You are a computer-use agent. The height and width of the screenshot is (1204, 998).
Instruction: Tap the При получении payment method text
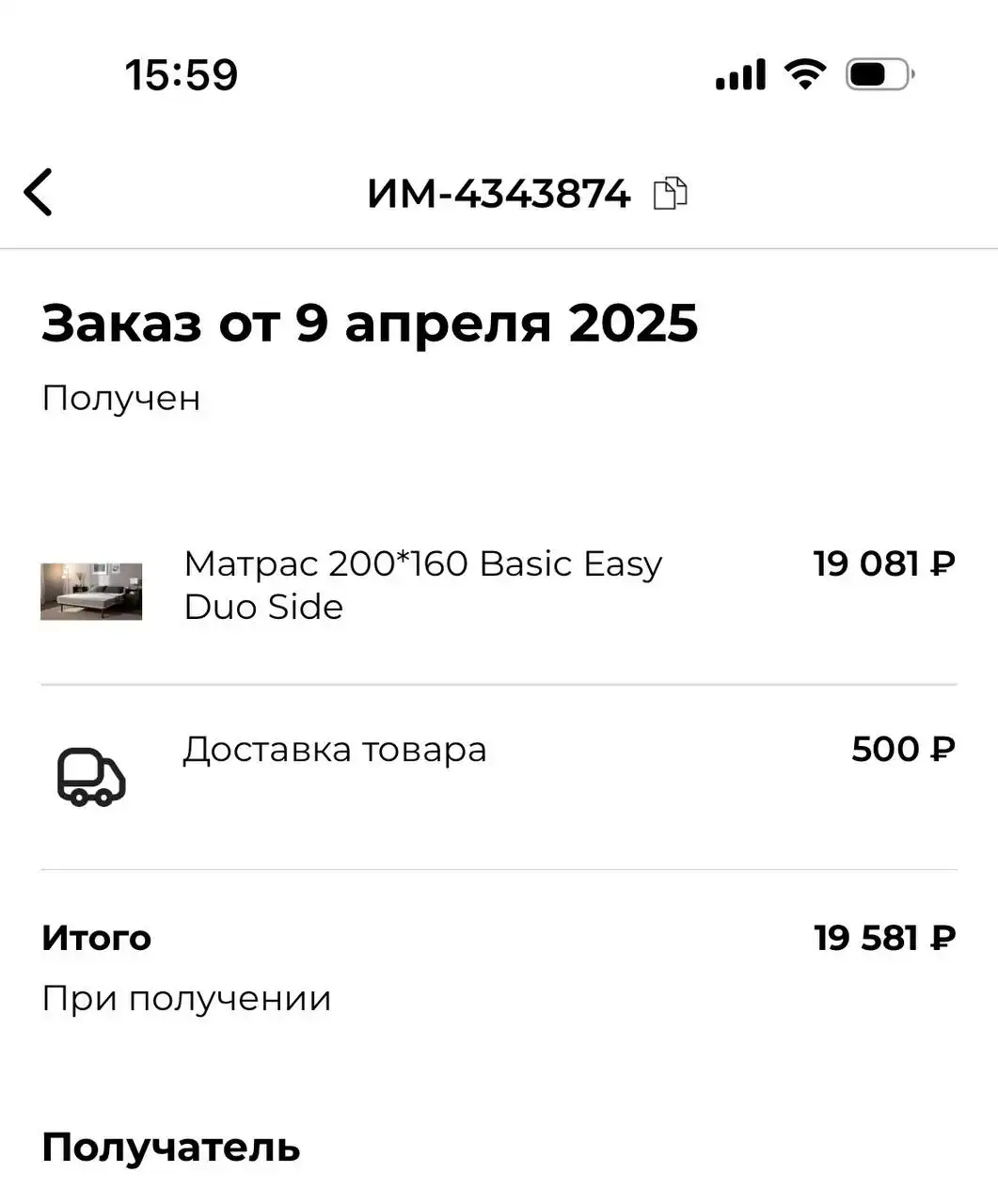pos(185,997)
